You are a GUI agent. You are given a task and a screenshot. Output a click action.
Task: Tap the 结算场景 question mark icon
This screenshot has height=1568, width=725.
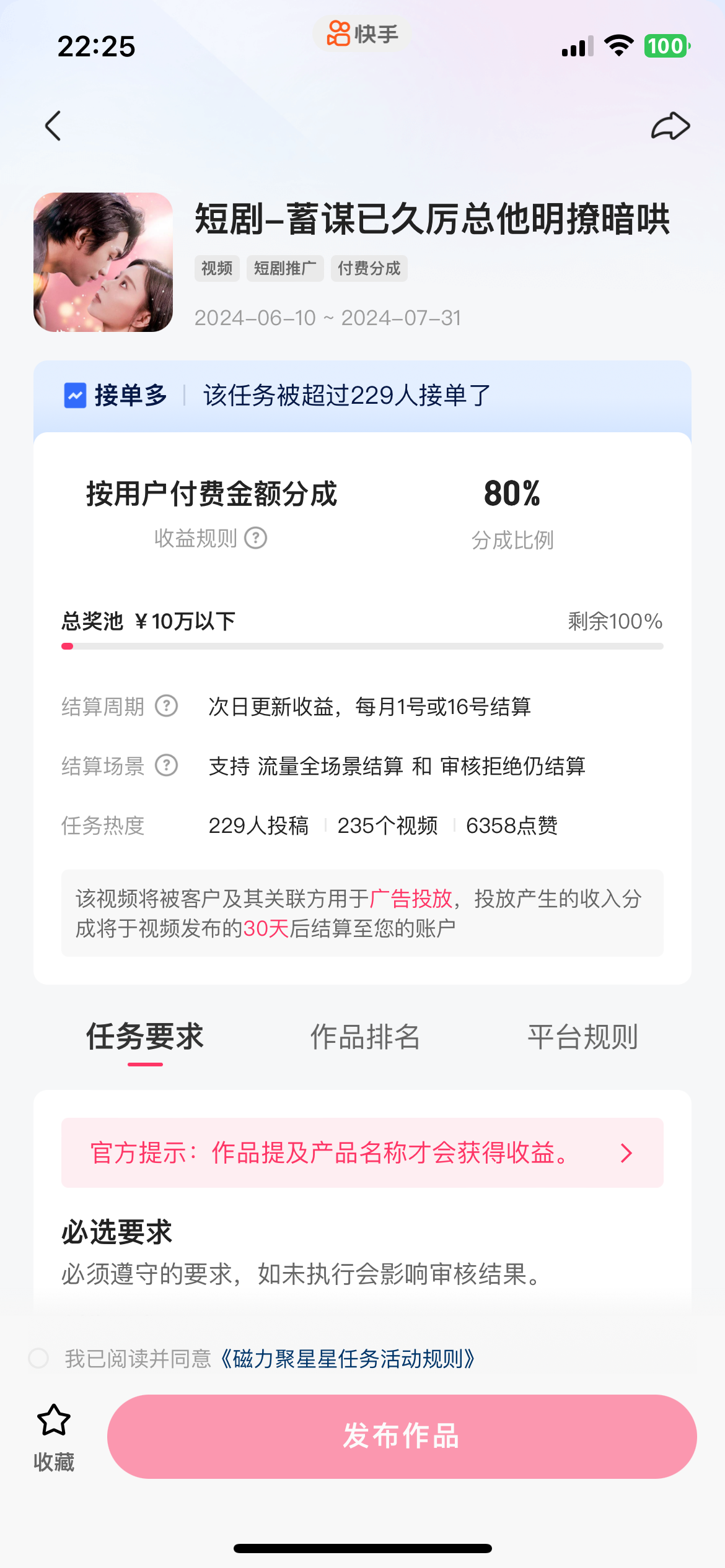click(x=166, y=765)
